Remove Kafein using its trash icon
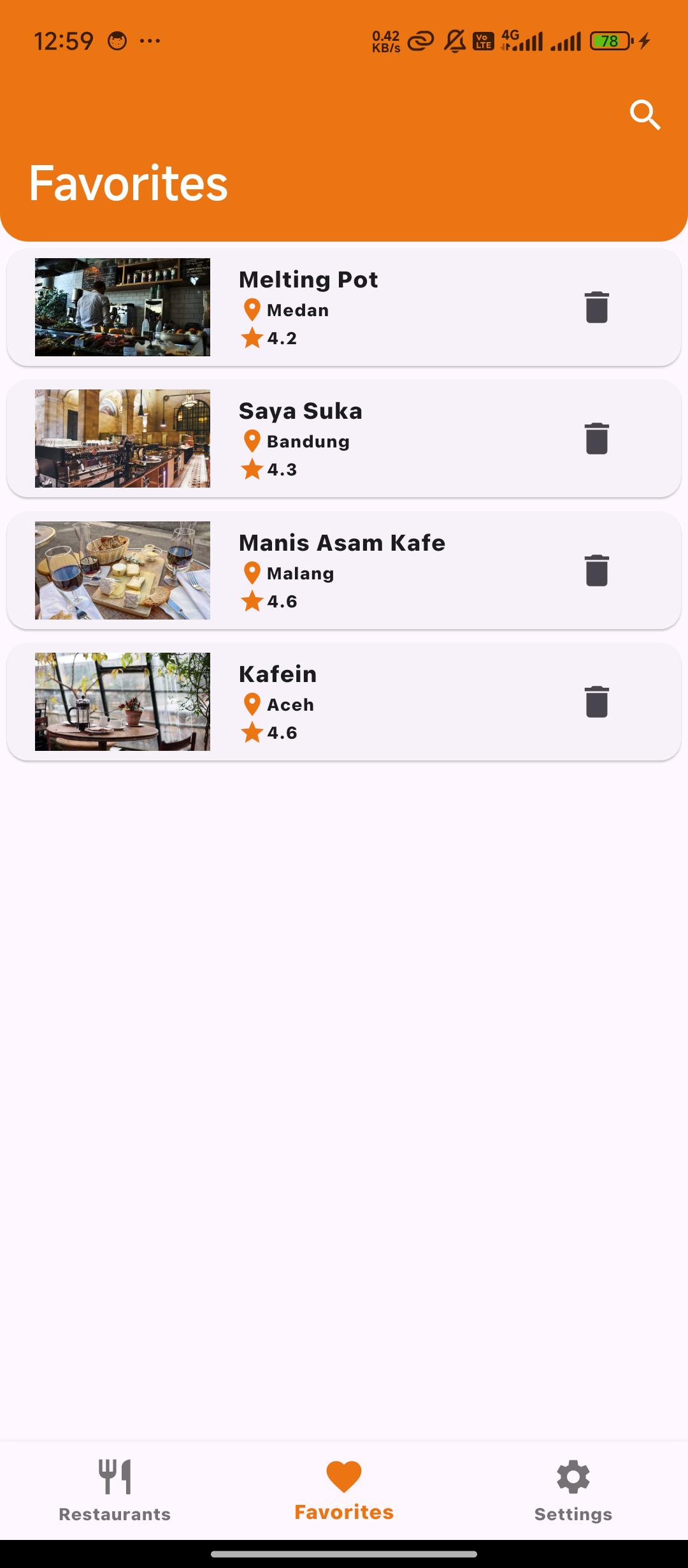 596,702
